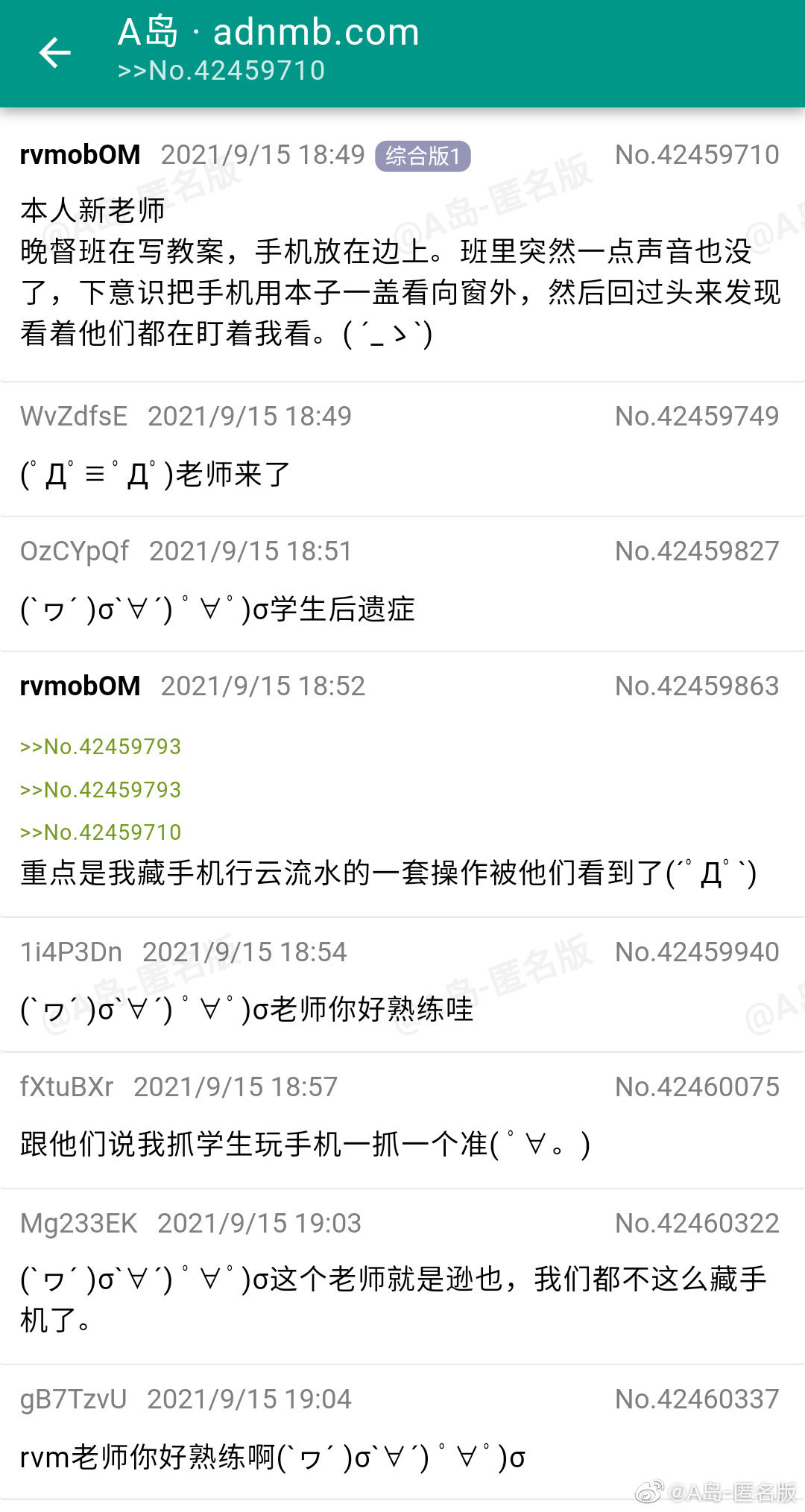Open quoted link >>No.42459710 in rvmobOM's reply
Viewport: 805px width, 1512px height.
[101, 832]
